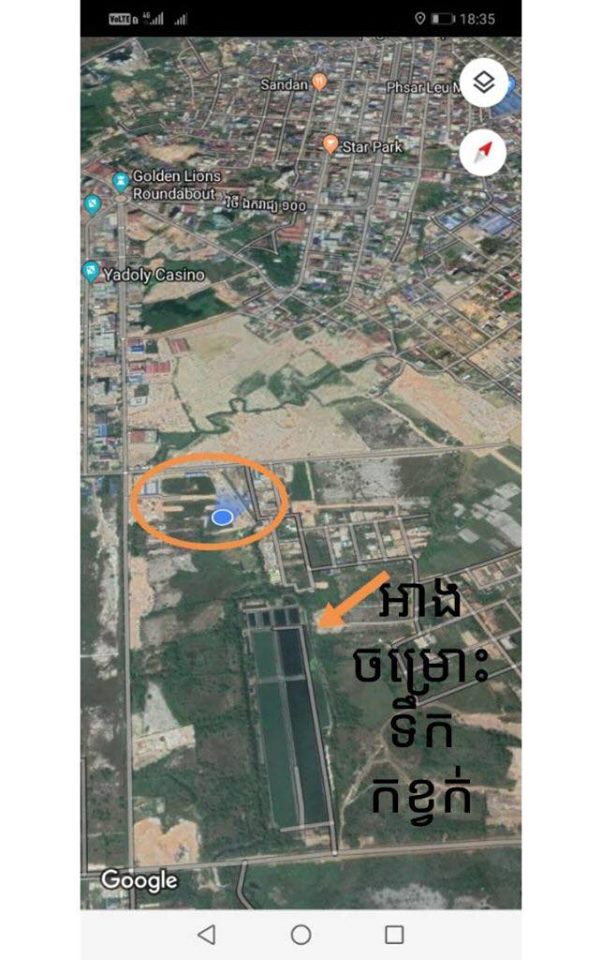Tap the compass to reorient the map
Screen dimensions: 602x960
click(x=484, y=152)
